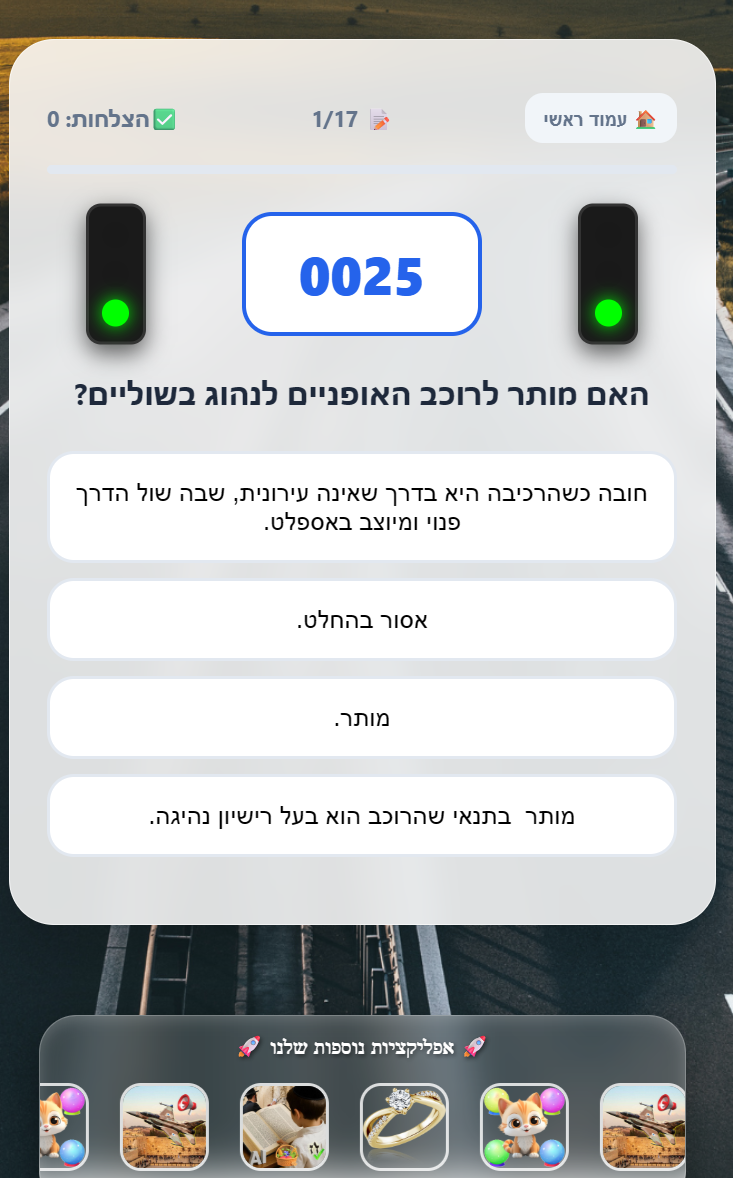Pick answer about rider holding a driving license
Screen dimensions: 733x1178
pos(362,816)
